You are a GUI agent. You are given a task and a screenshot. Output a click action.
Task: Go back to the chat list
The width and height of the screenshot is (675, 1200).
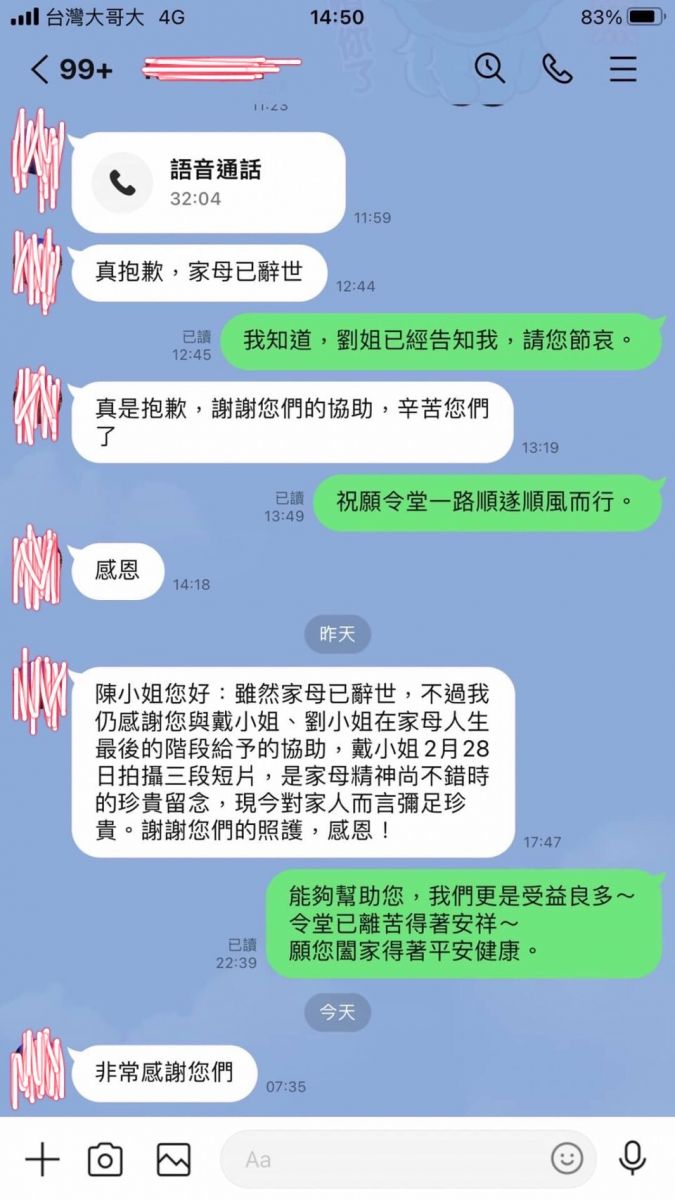[x=40, y=69]
